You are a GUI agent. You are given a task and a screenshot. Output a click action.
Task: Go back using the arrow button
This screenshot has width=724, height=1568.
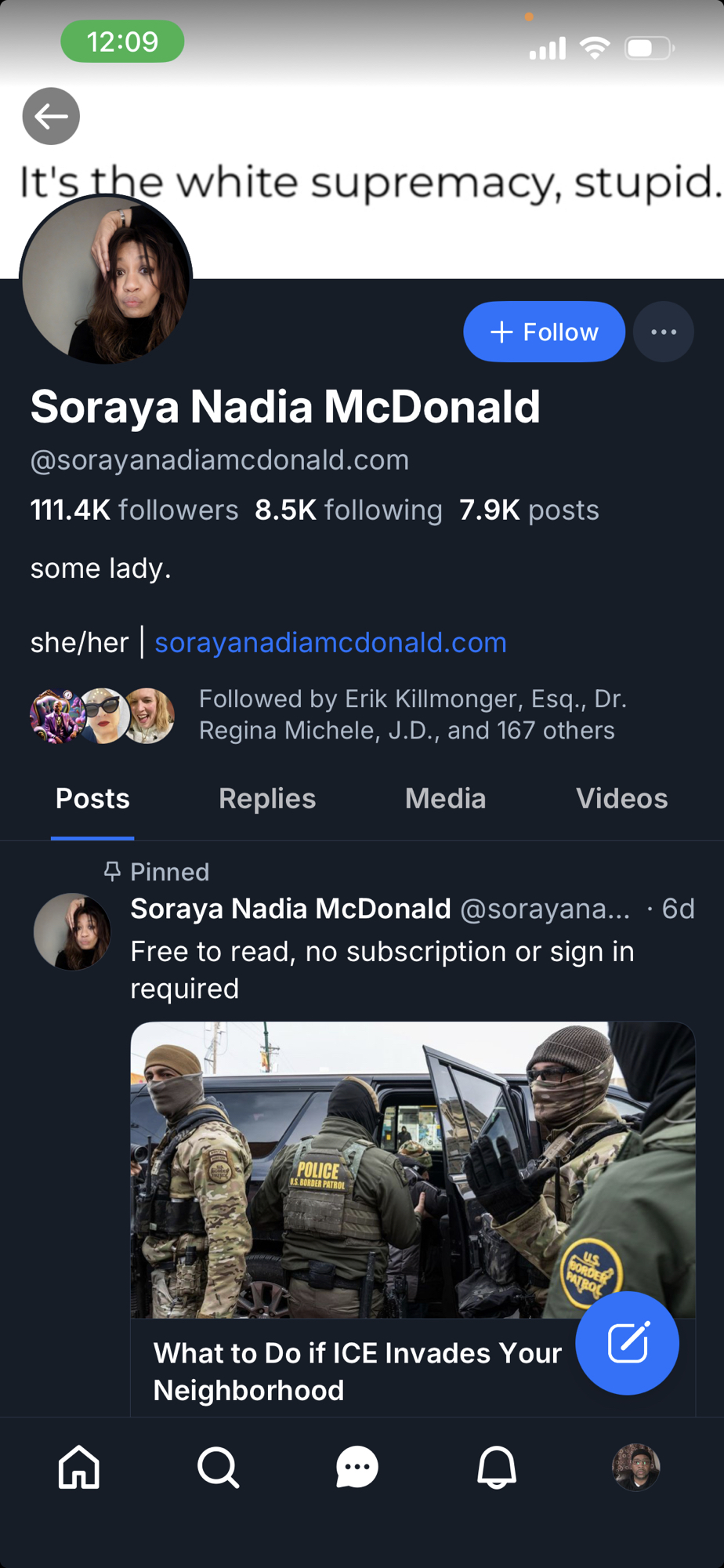(x=51, y=116)
